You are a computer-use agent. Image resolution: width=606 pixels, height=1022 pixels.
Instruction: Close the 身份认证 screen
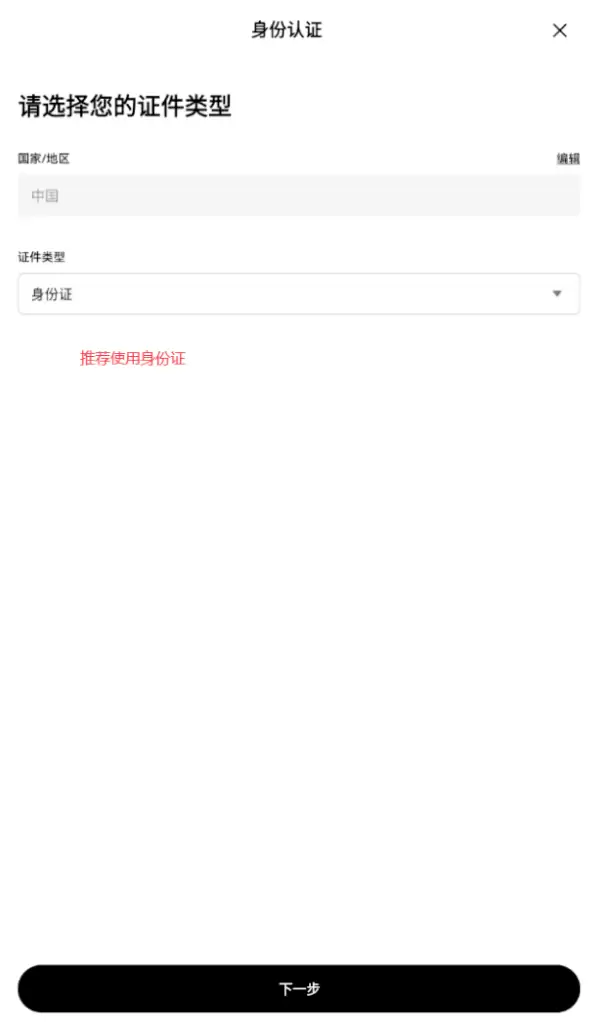[559, 30]
